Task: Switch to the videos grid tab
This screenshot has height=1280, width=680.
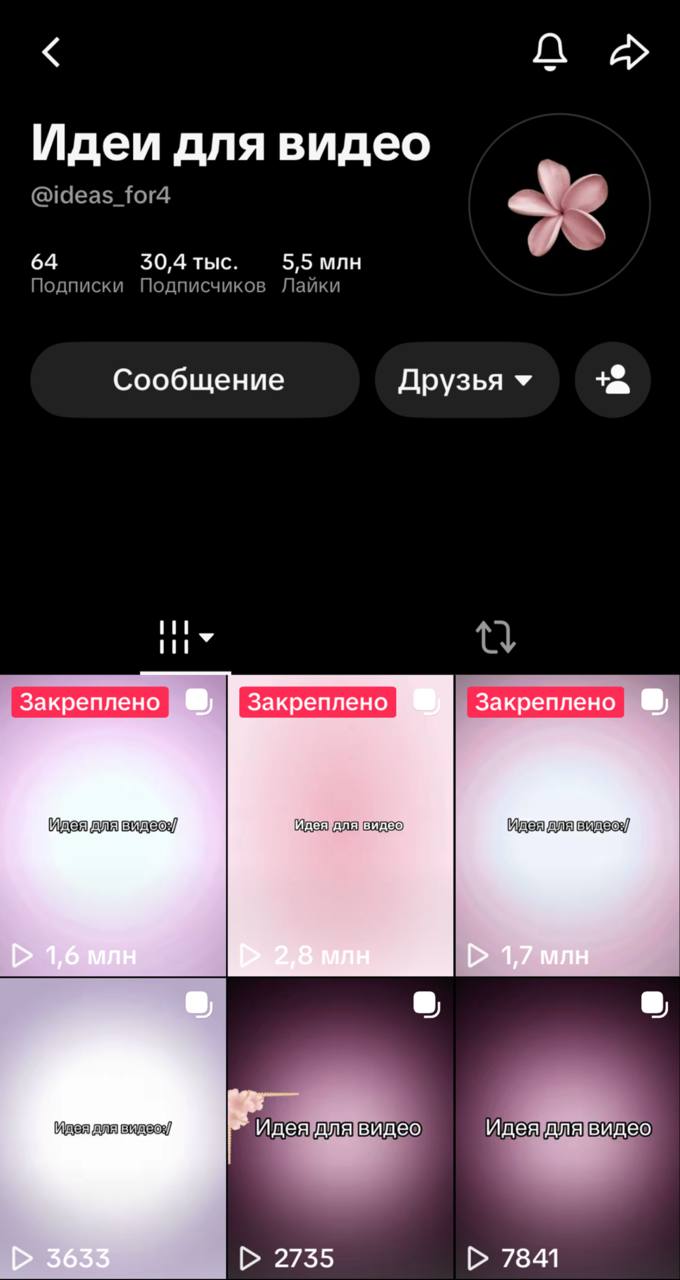Action: (186, 637)
